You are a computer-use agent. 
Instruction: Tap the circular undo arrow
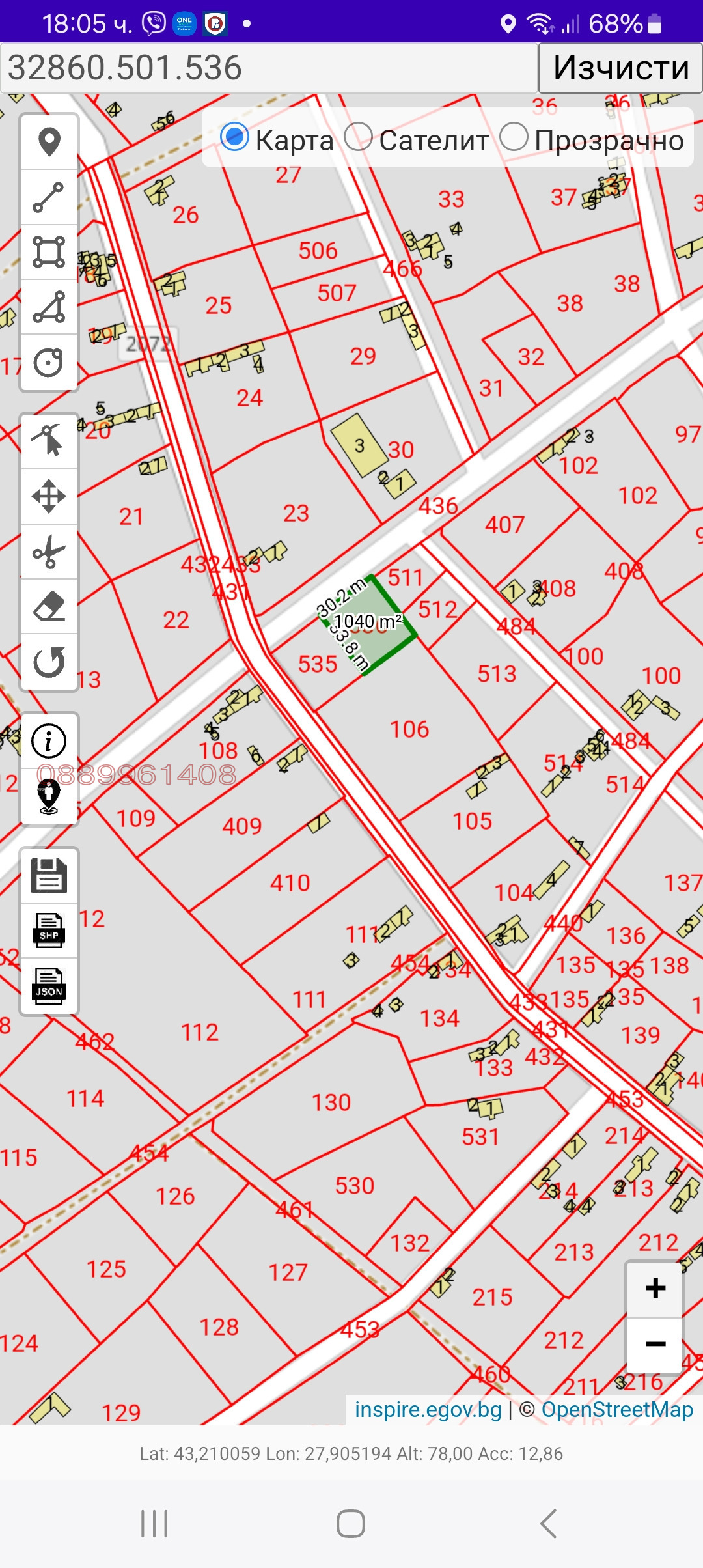(x=49, y=662)
